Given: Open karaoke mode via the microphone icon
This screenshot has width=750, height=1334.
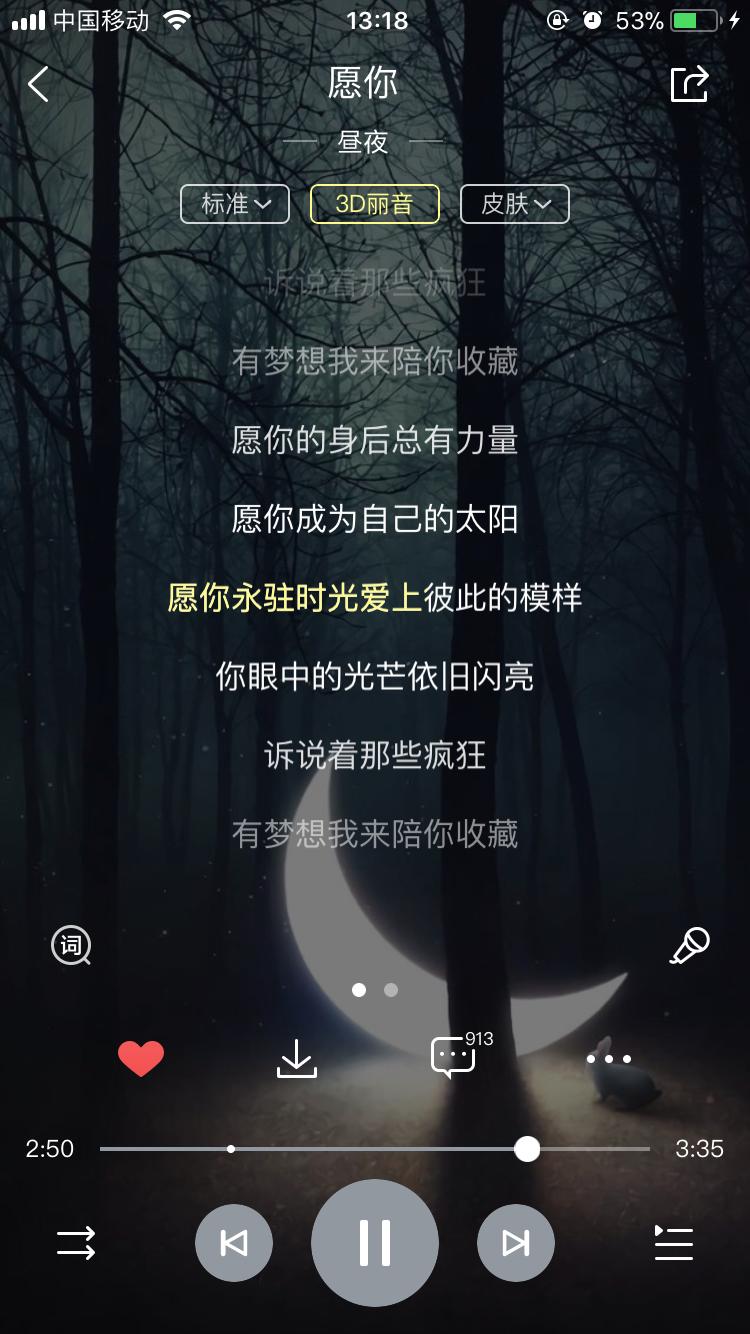Looking at the screenshot, I should tap(687, 945).
